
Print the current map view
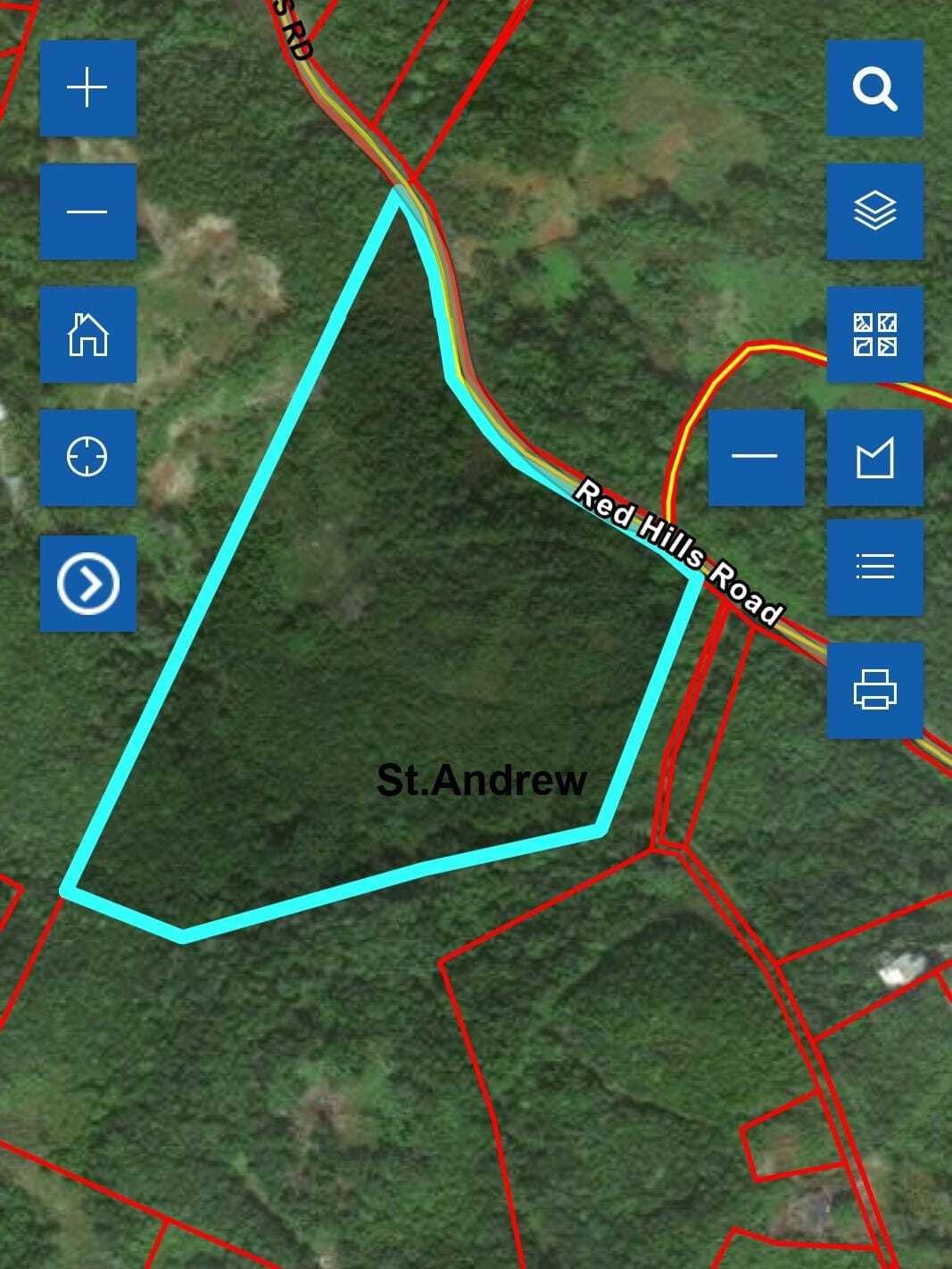point(874,690)
